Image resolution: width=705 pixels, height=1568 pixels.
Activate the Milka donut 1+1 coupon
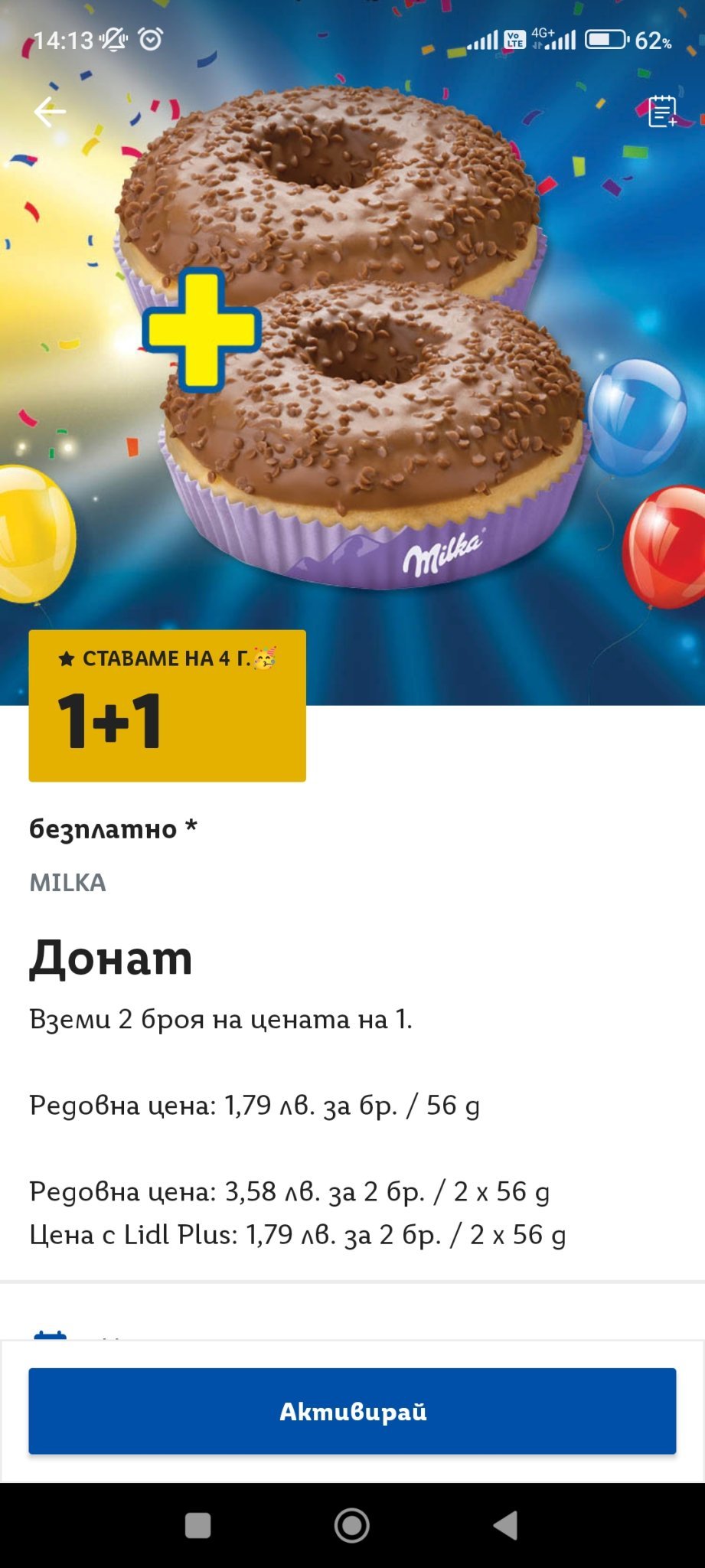click(352, 1411)
